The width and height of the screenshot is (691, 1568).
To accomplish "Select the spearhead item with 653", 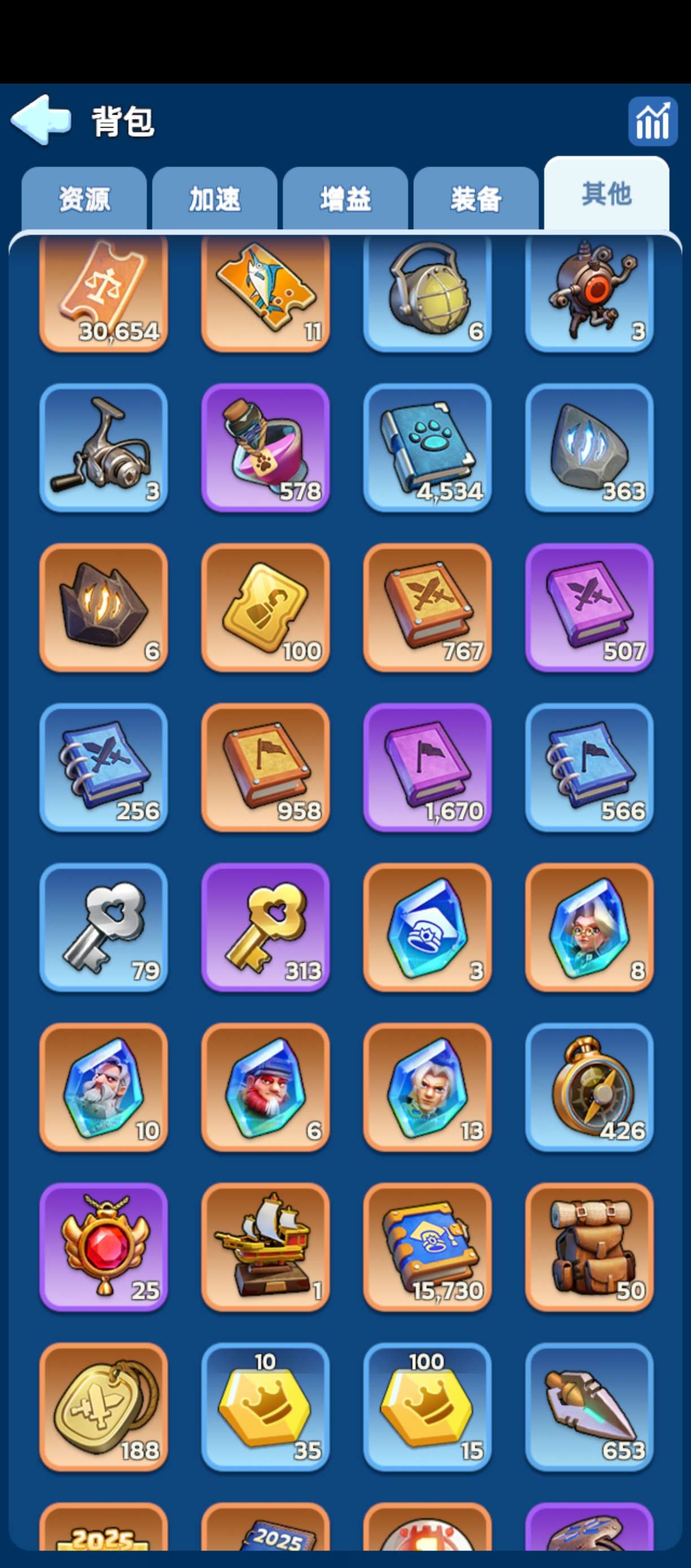I will coord(589,1406).
